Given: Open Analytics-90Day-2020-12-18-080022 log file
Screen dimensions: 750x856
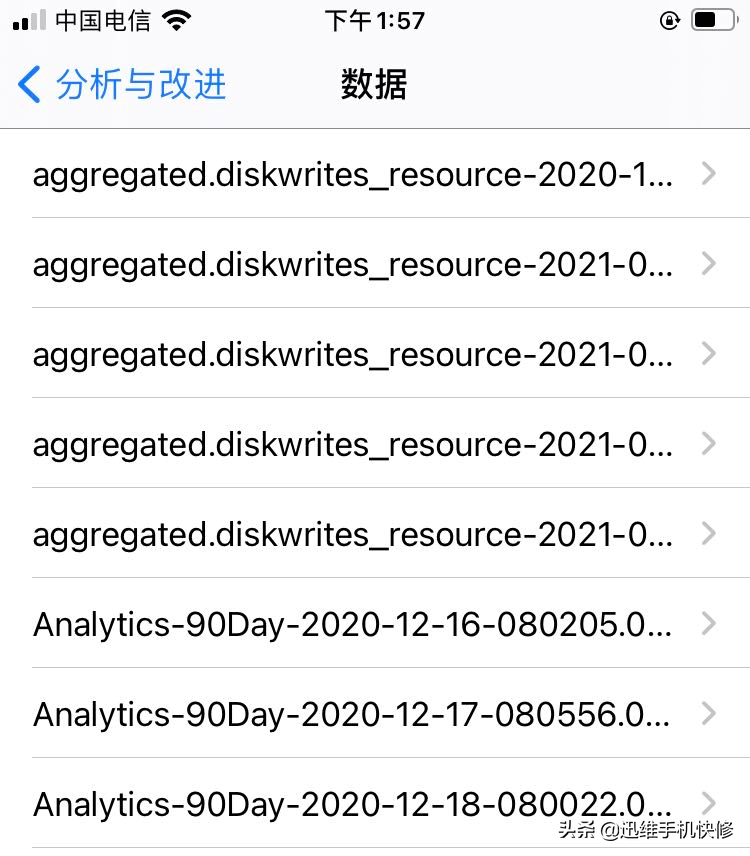Looking at the screenshot, I should tap(350, 804).
